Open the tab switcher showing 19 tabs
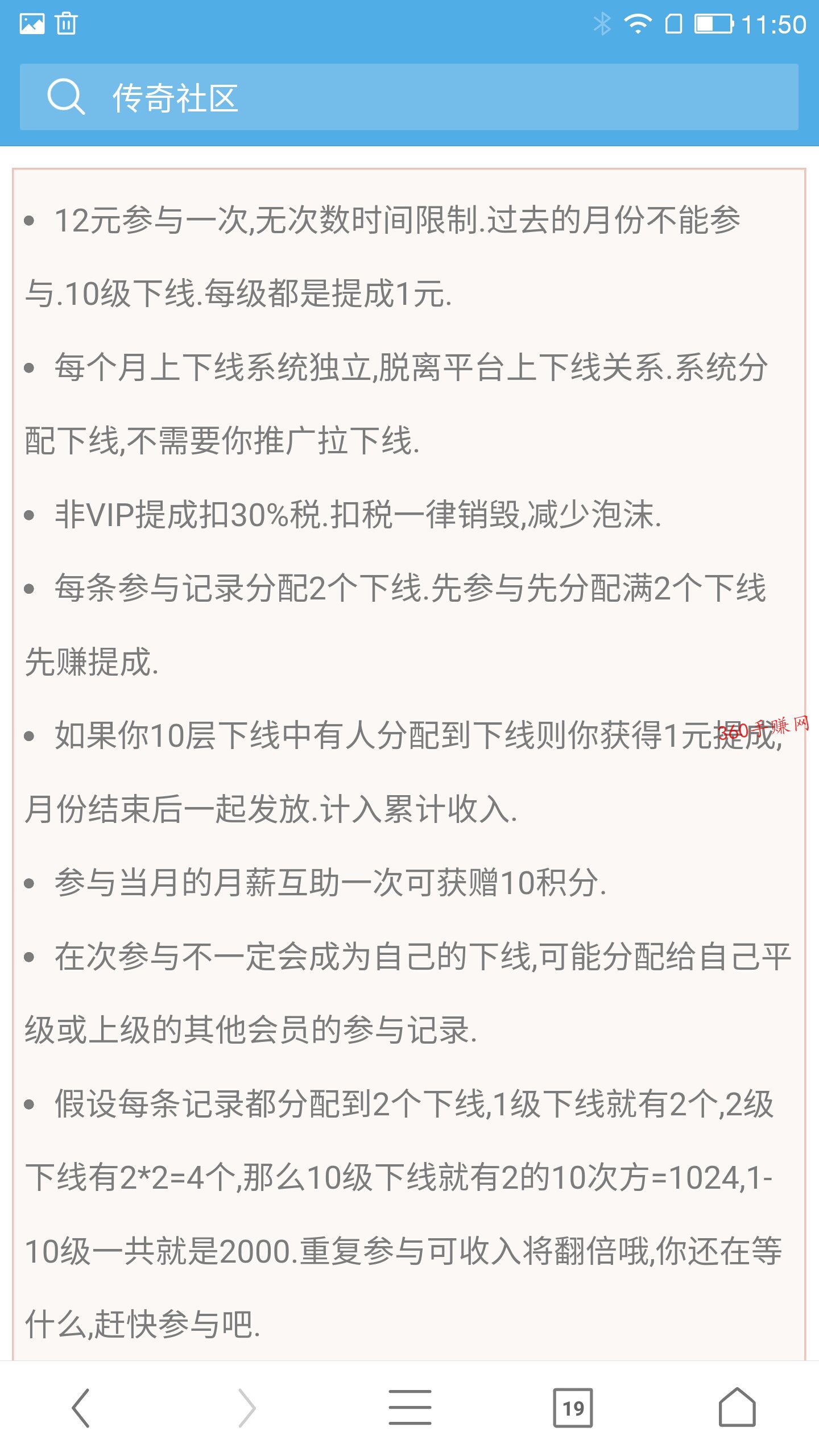This screenshot has height=1456, width=819. (x=573, y=1408)
